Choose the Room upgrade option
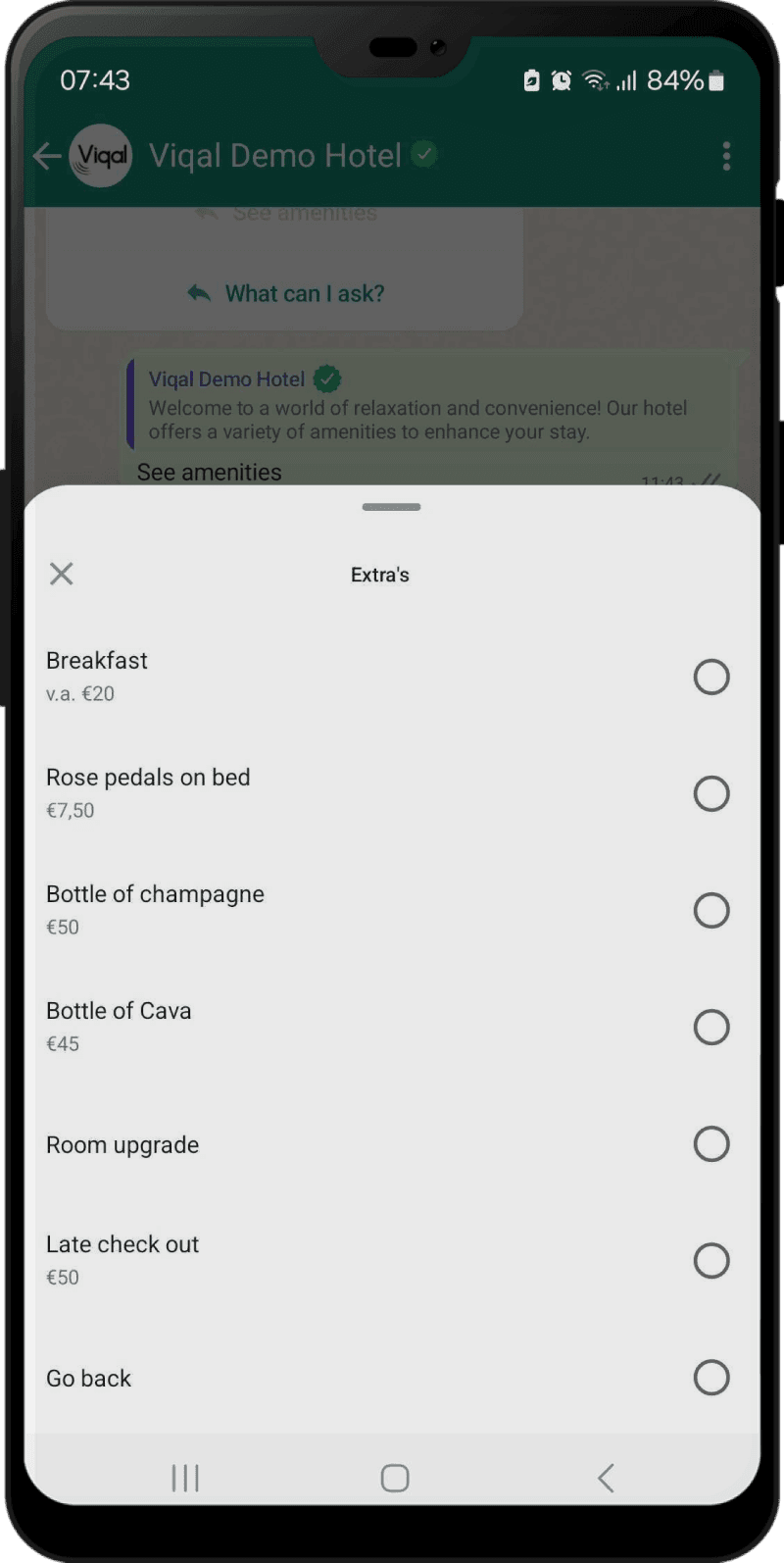Viewport: 784px width, 1563px height. coord(710,1143)
